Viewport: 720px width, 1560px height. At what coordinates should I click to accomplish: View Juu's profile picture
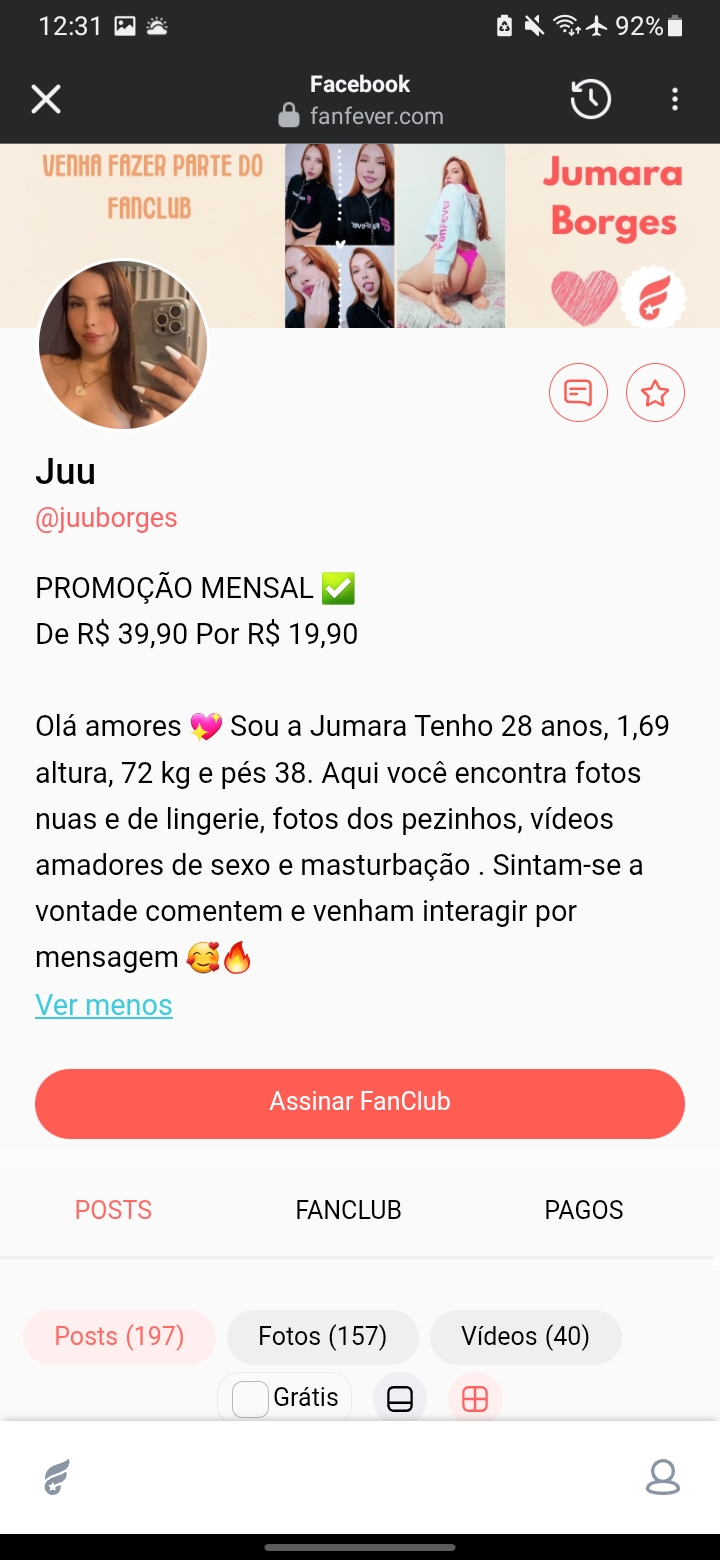pyautogui.click(x=123, y=345)
